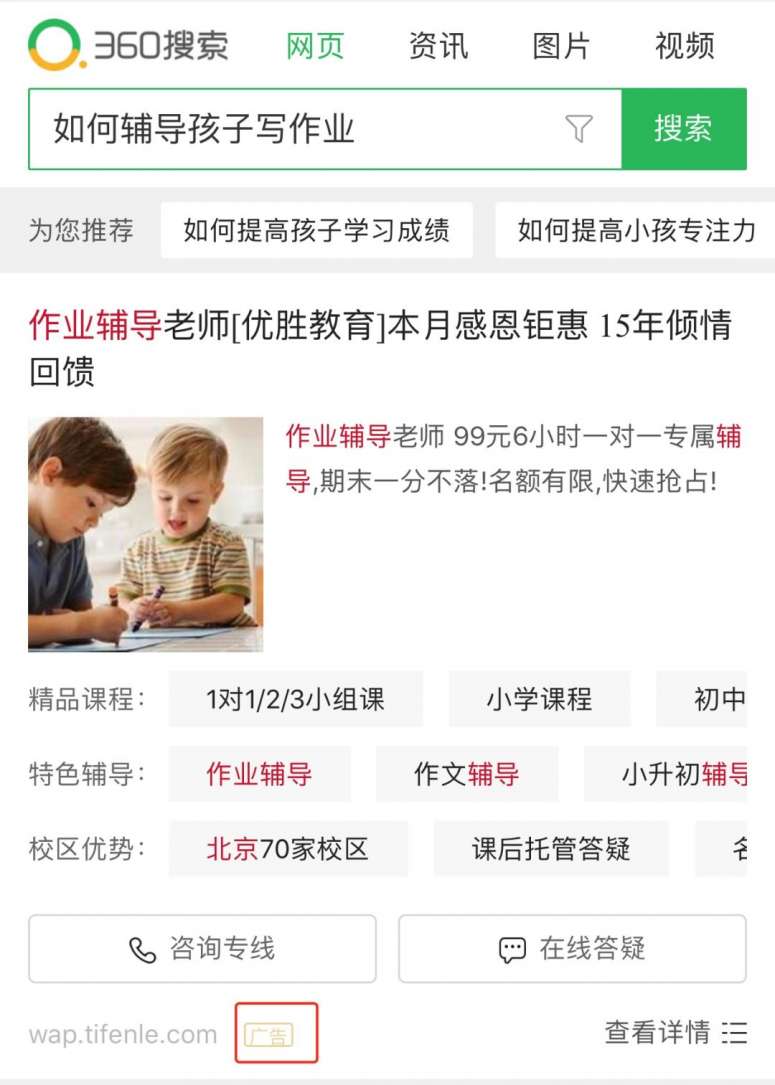Choose the 小学课程 chip

tap(539, 699)
